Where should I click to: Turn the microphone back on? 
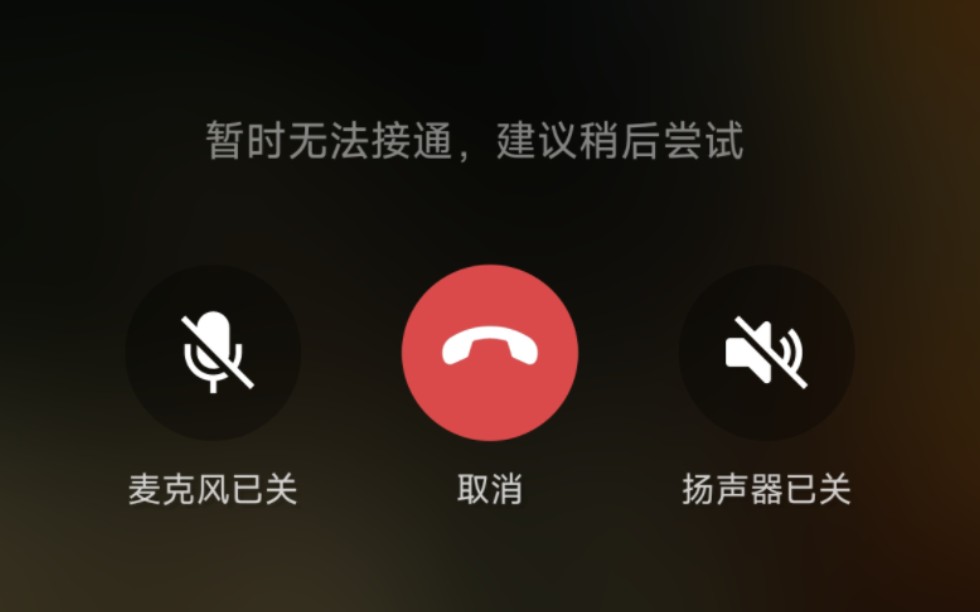213,352
